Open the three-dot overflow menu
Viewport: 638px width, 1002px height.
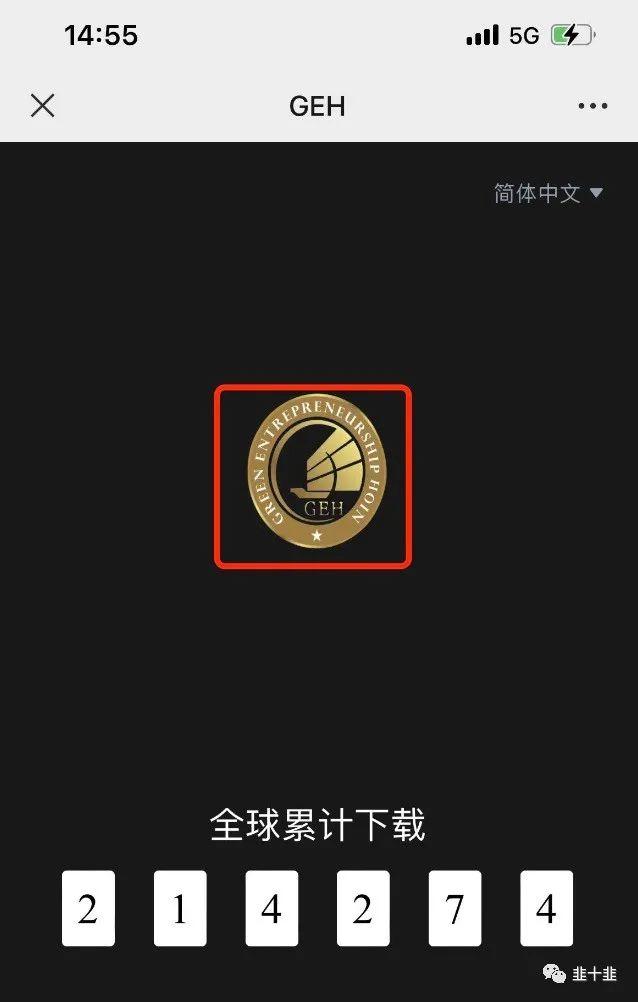click(x=592, y=106)
